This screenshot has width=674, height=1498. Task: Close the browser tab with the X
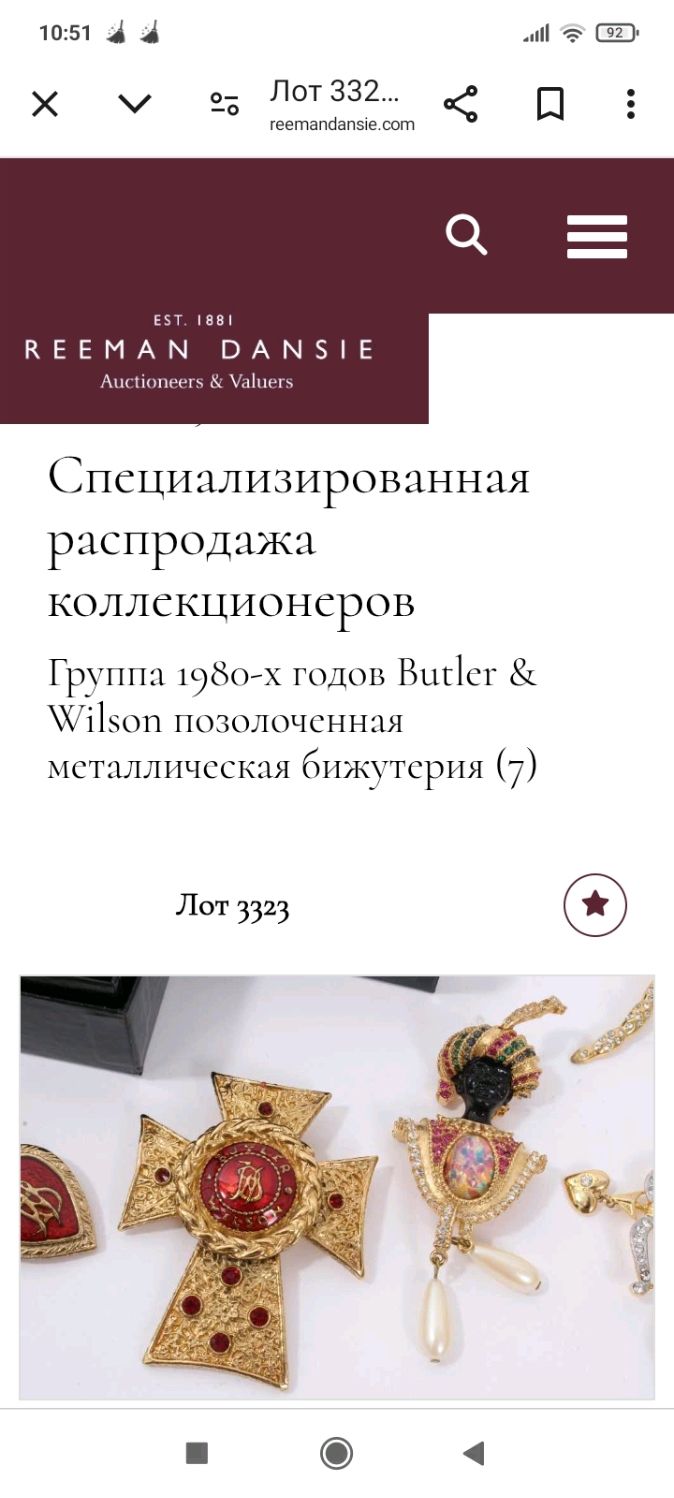(x=45, y=104)
